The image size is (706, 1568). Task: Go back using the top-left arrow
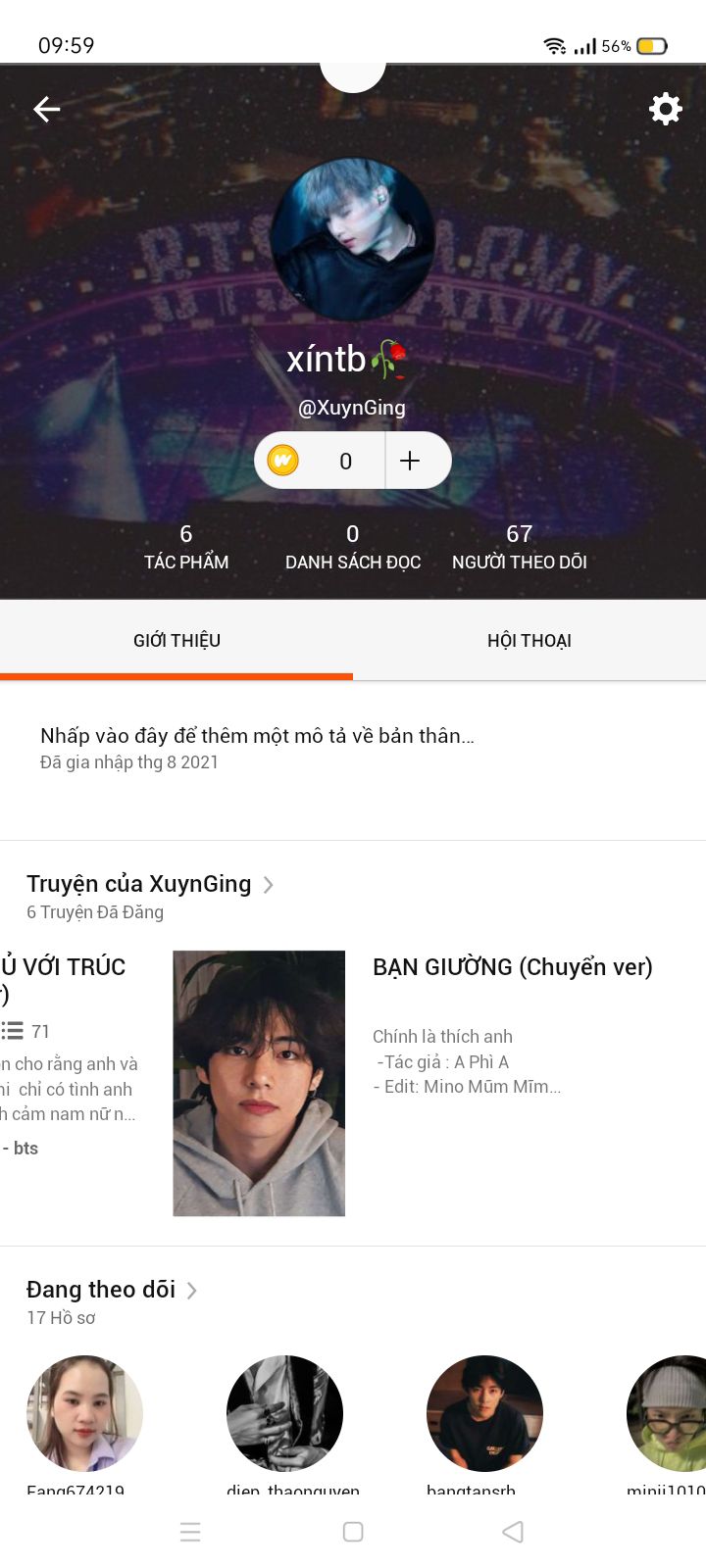click(x=46, y=109)
